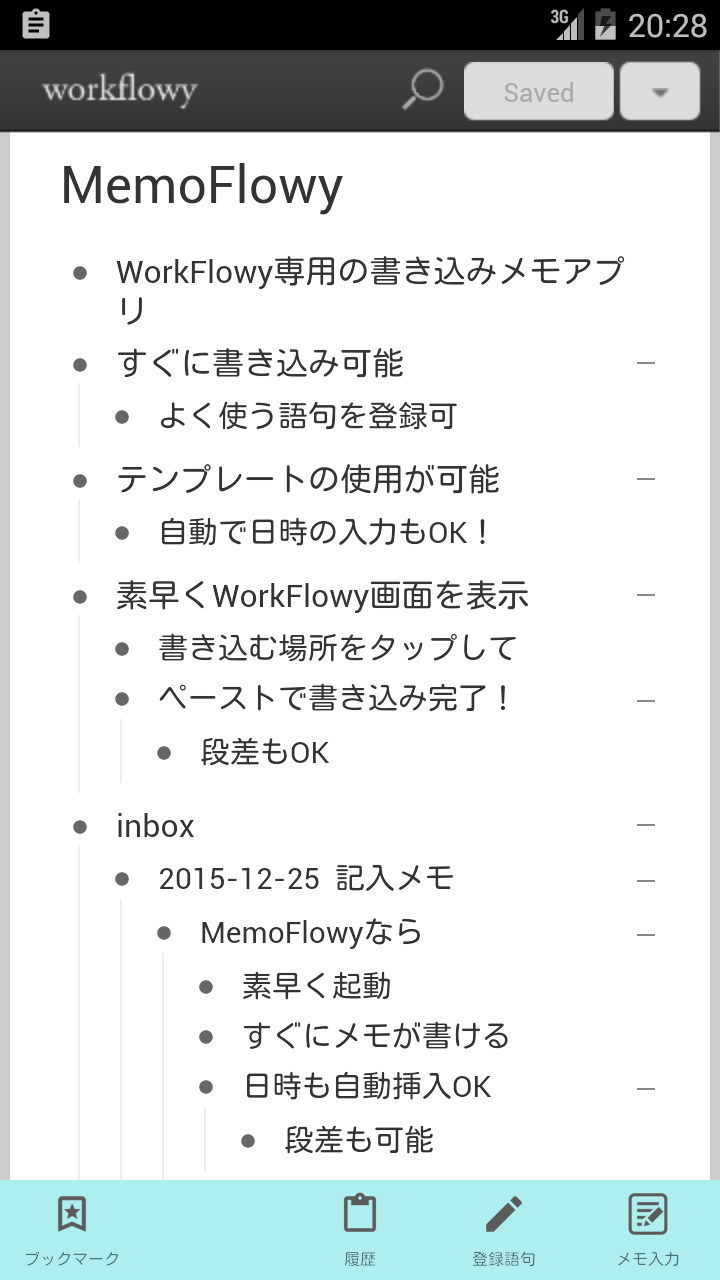
Task: Collapse the 2015-12-25 記入メモ item
Action: click(646, 881)
